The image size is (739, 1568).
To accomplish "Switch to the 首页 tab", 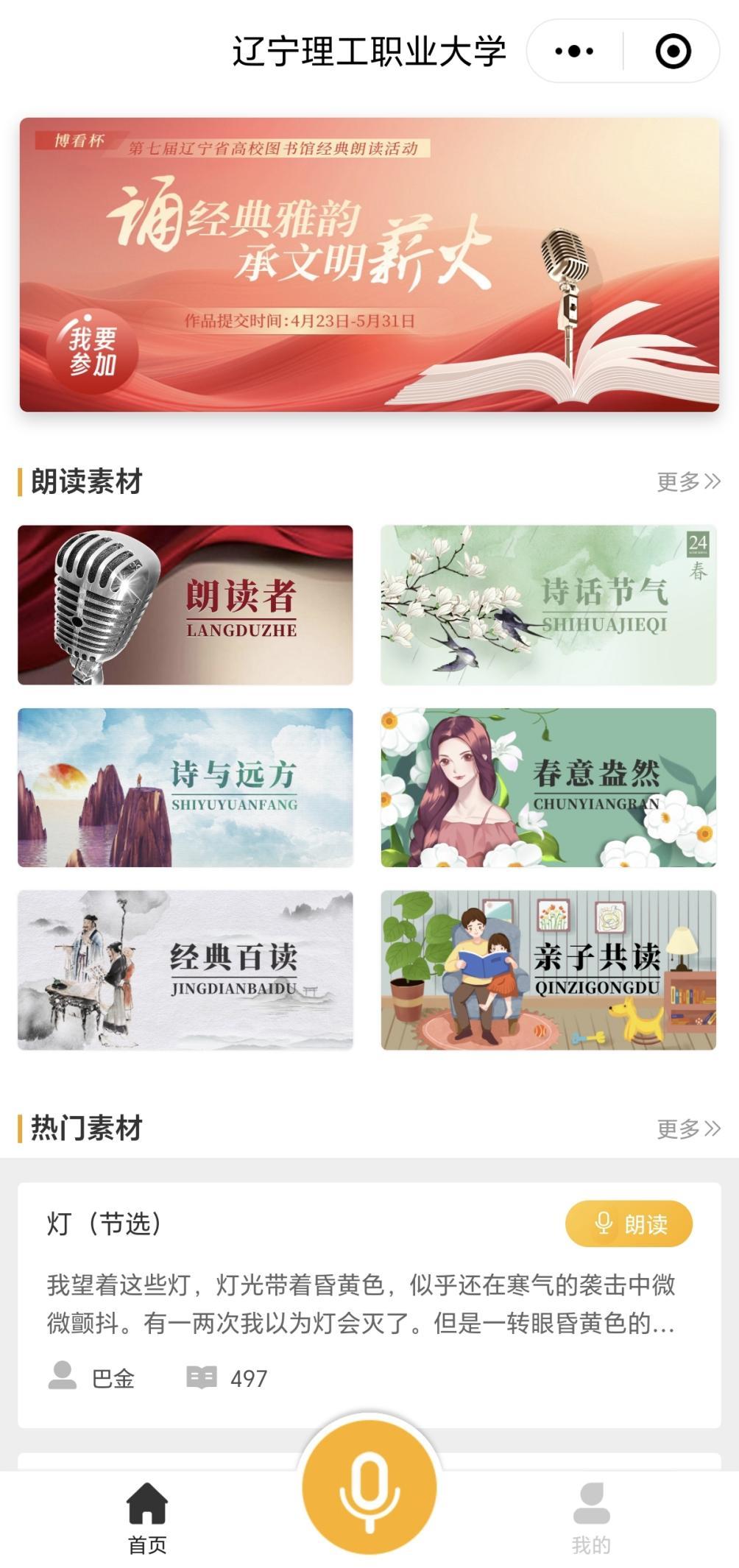I will (x=147, y=1518).
